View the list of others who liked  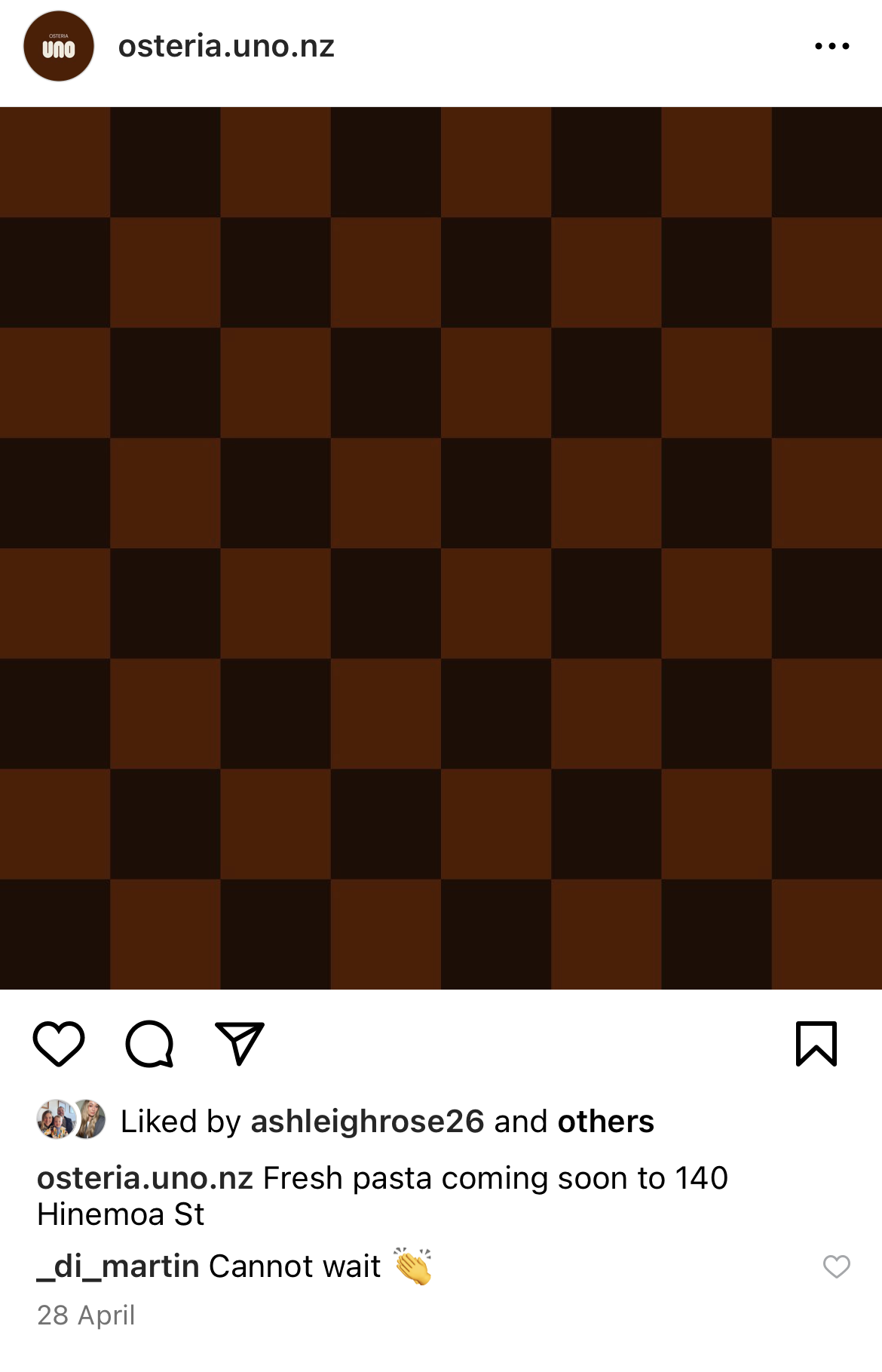click(x=605, y=1122)
